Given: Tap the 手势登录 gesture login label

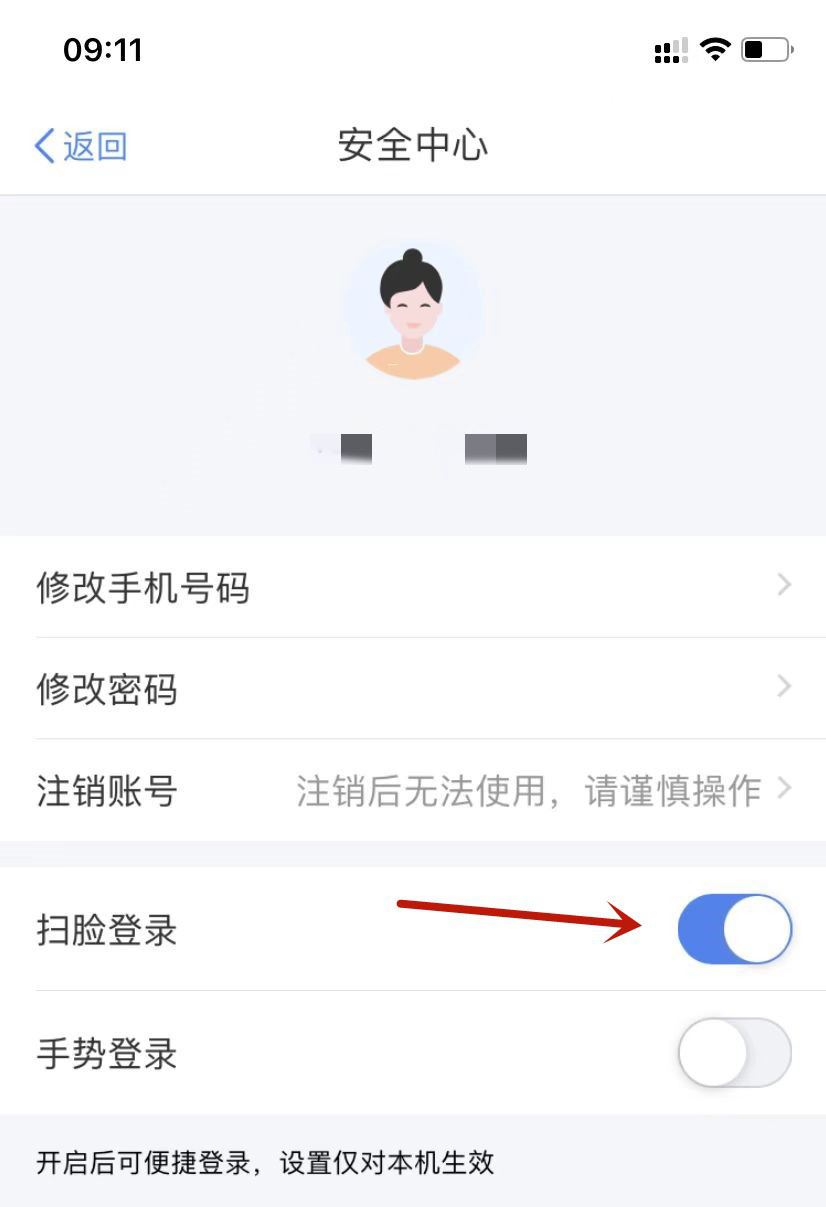Looking at the screenshot, I should 105,1053.
